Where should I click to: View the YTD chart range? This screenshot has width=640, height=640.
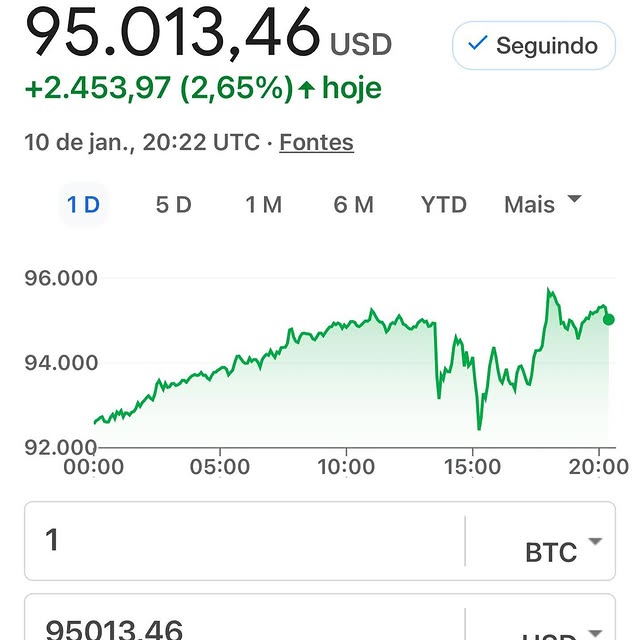tap(443, 205)
